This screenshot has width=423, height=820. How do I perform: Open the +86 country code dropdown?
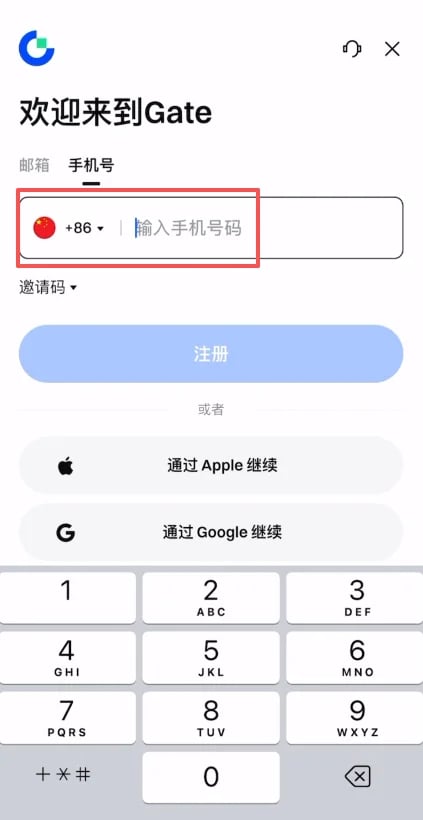(x=69, y=228)
